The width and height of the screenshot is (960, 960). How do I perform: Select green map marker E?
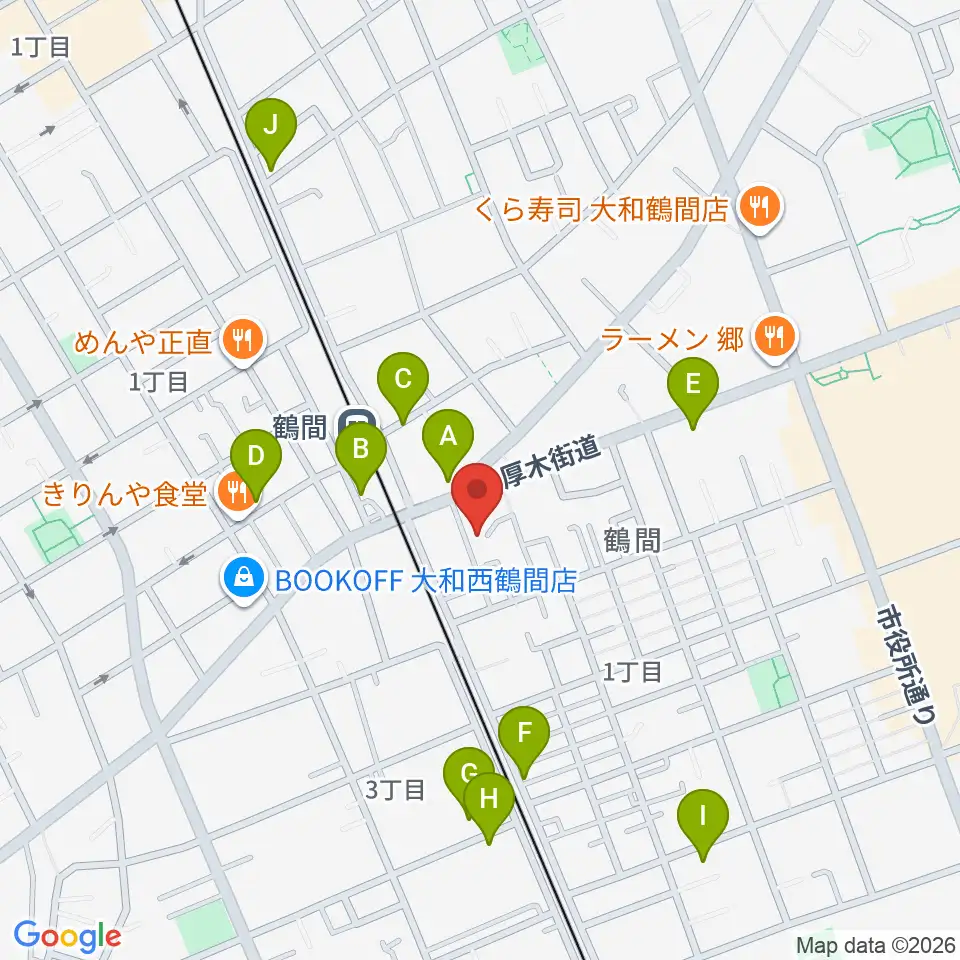[693, 394]
